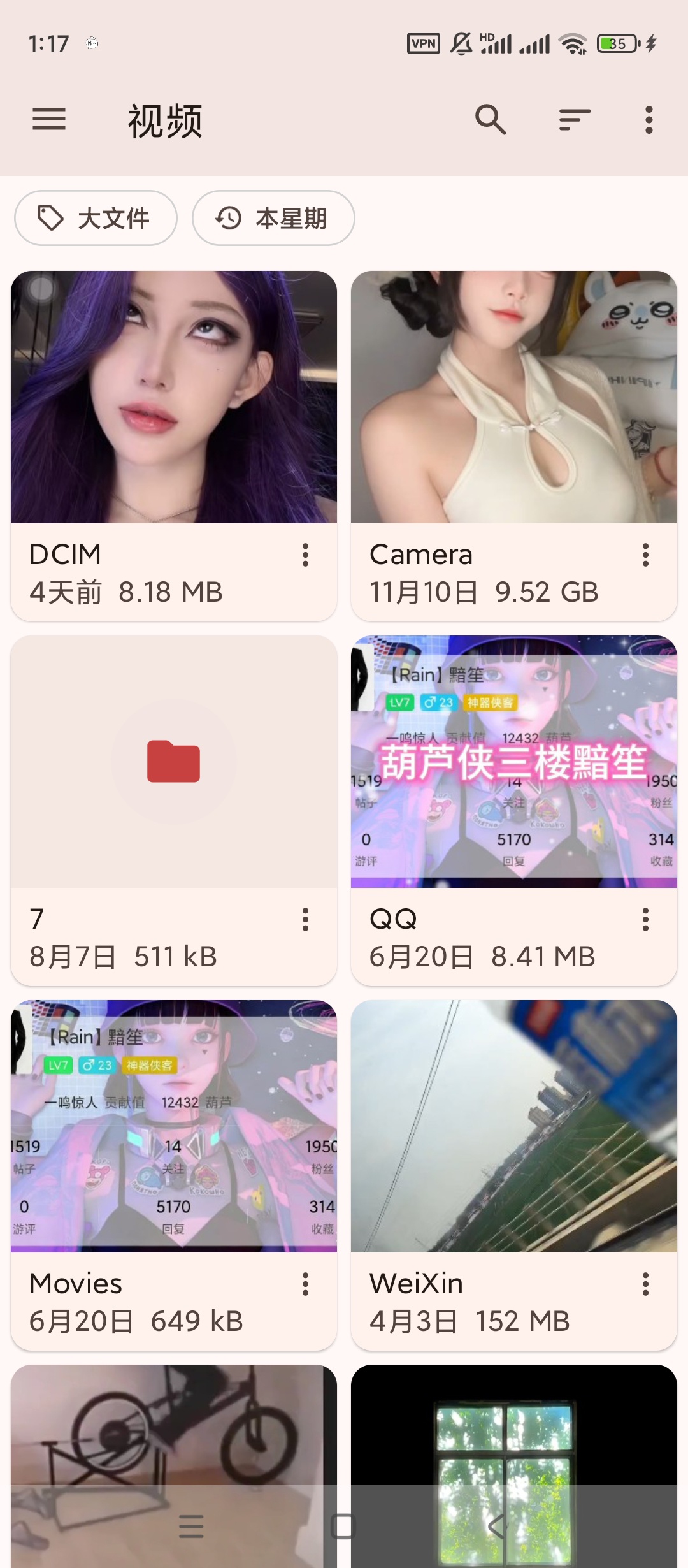Screen dimensions: 688x1568
Task: Open the navigation drawer menu
Action: (x=49, y=119)
